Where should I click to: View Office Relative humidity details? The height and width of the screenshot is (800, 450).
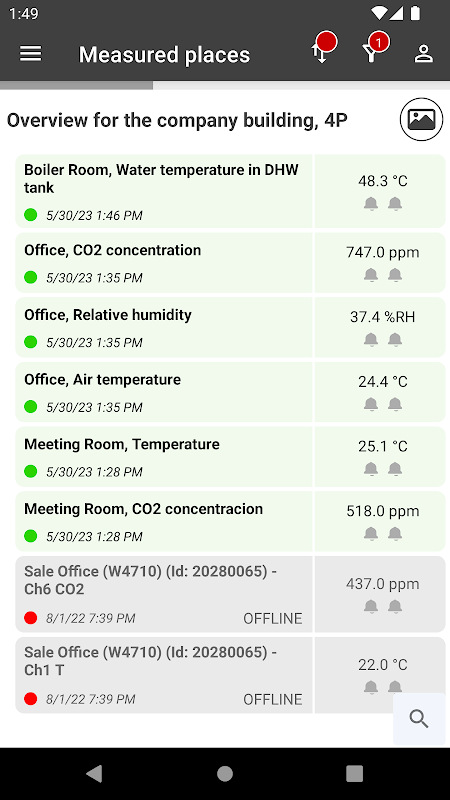point(230,328)
